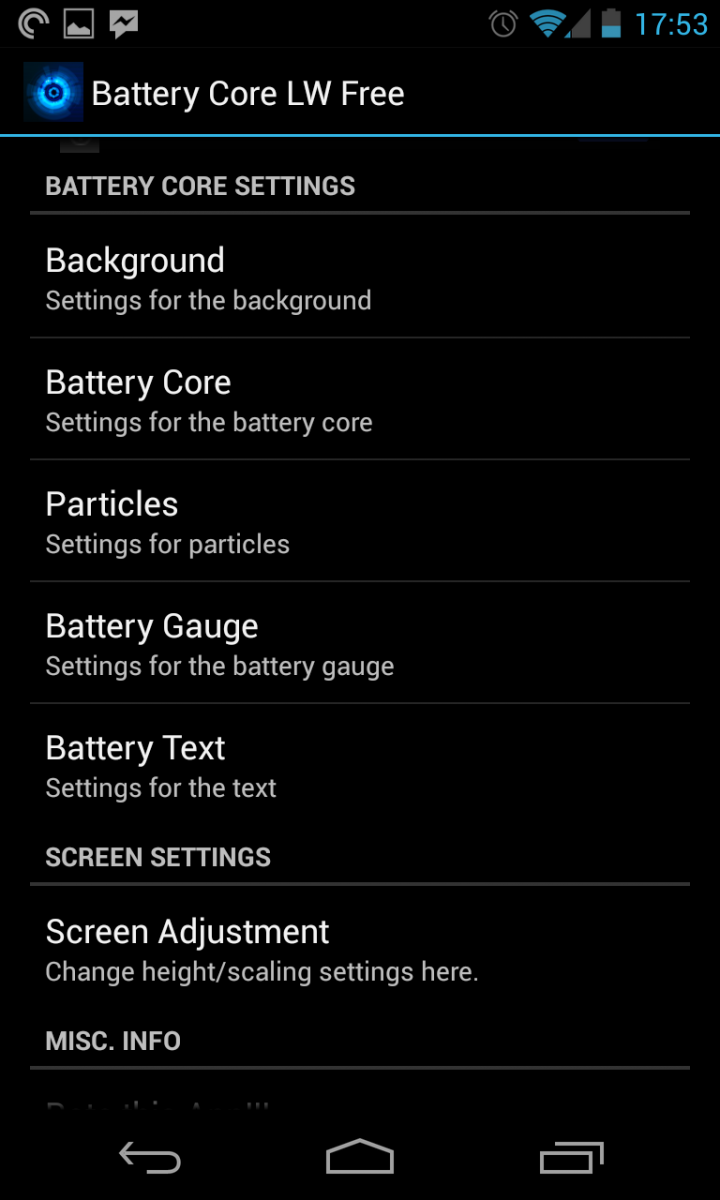720x1200 pixels.
Task: Open Battery Gauge settings
Action: click(360, 643)
